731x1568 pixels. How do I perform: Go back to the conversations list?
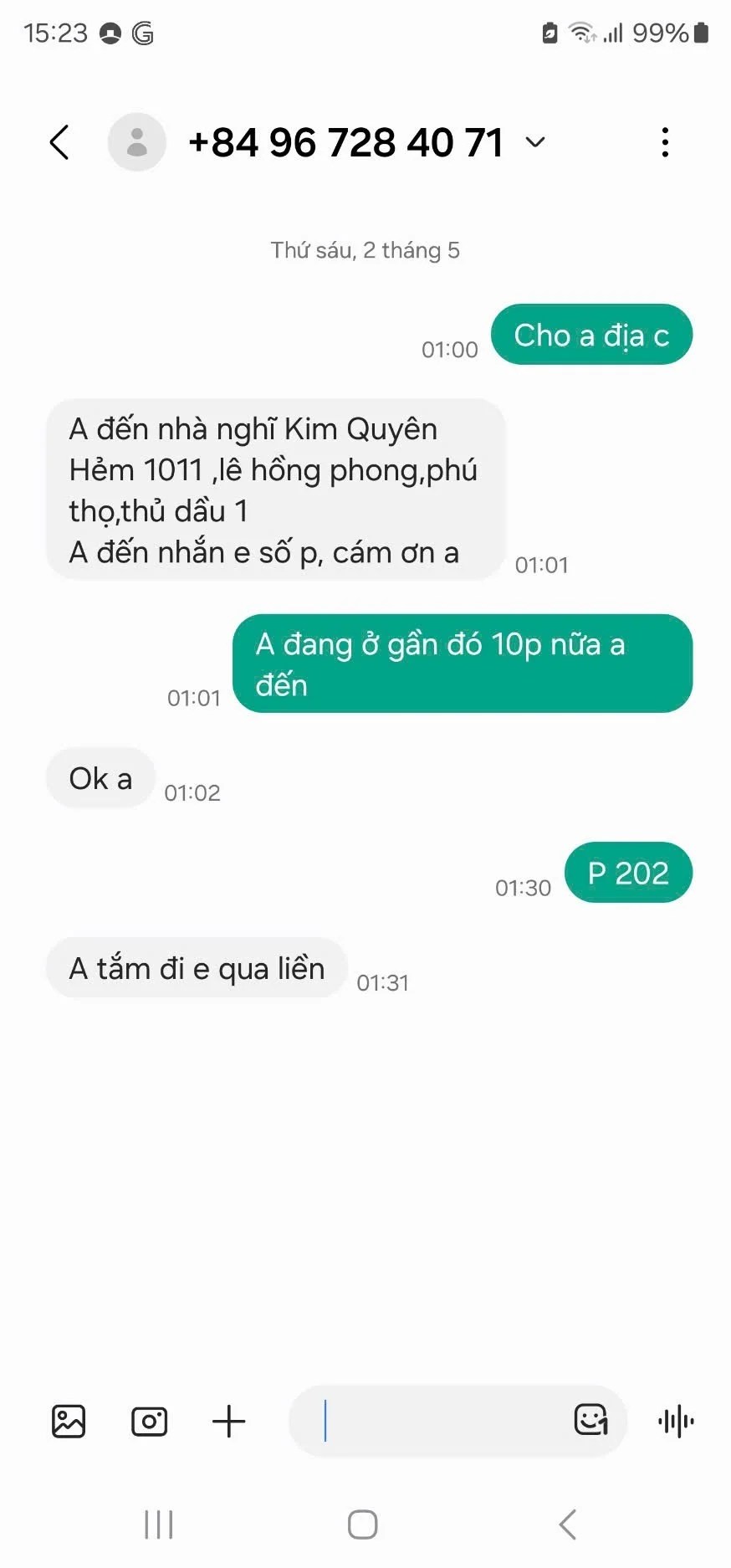point(59,142)
